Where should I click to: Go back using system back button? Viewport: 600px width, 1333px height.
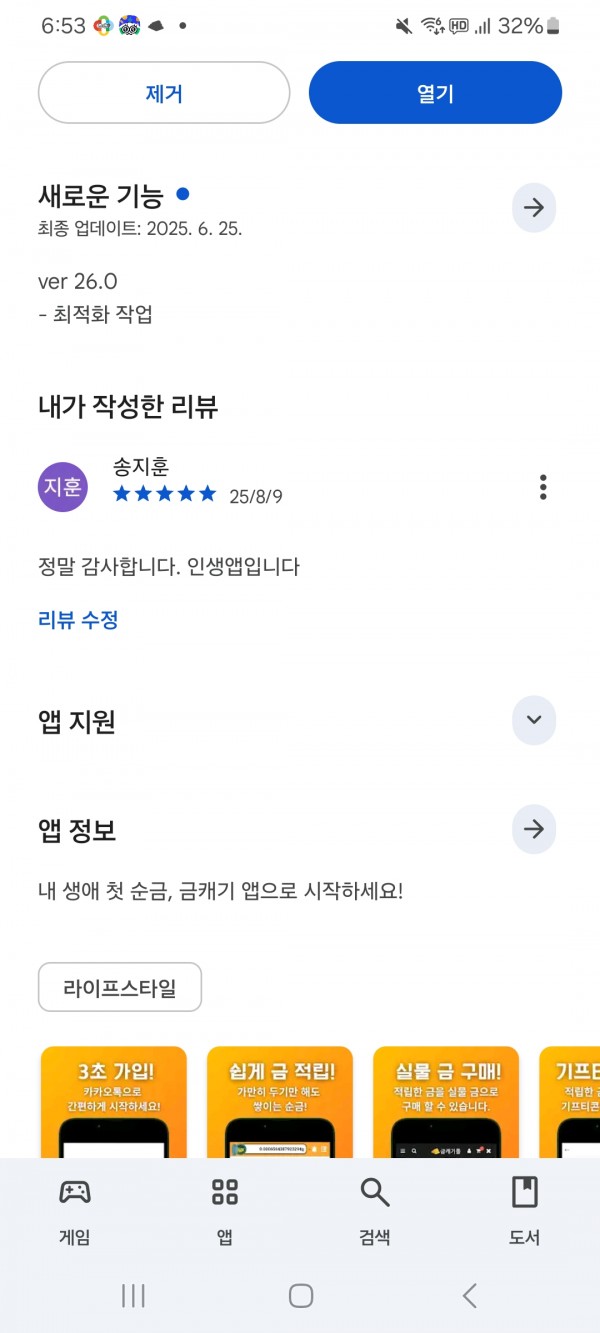[469, 1296]
